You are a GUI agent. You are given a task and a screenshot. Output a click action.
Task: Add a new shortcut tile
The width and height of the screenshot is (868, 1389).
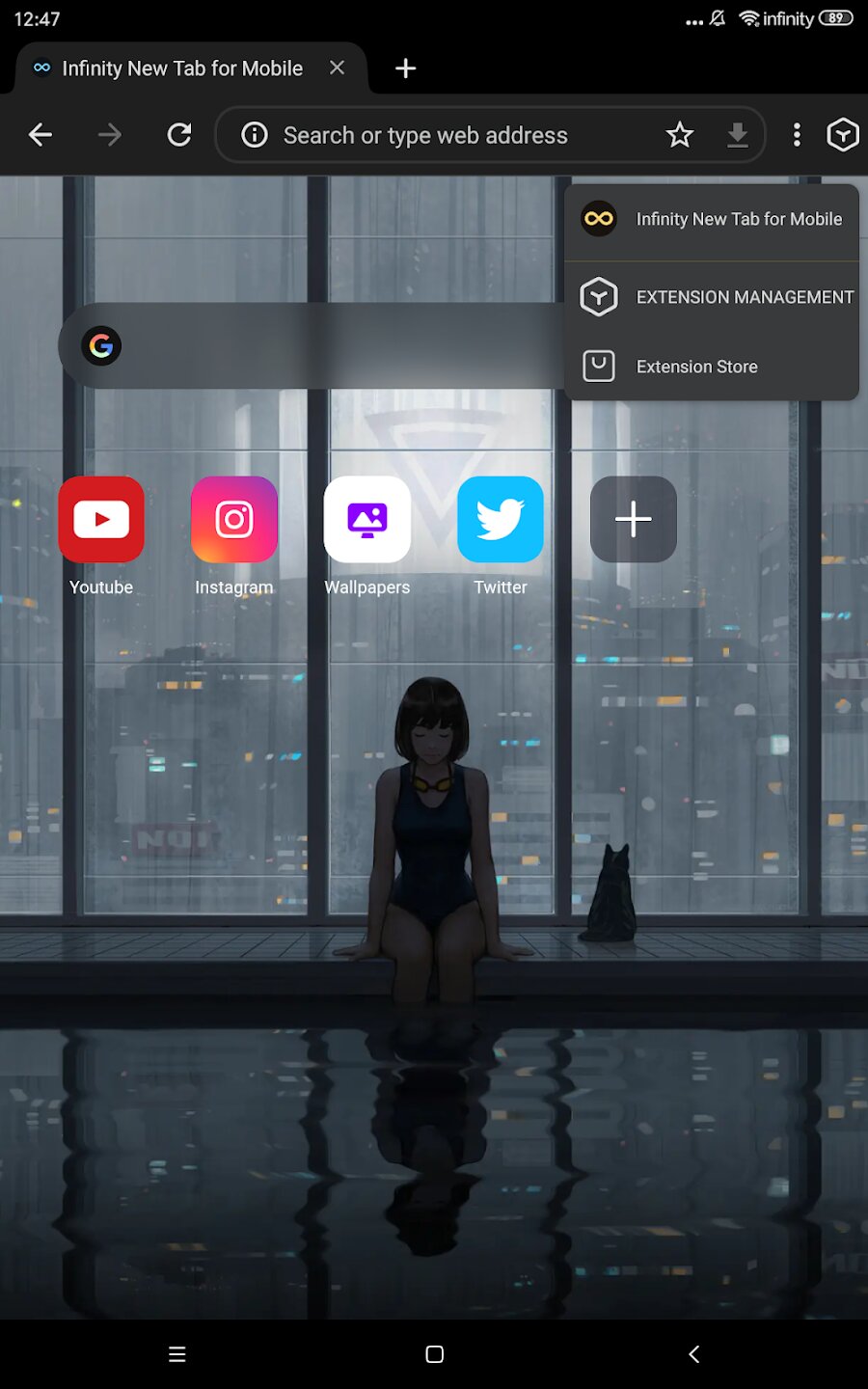(x=634, y=520)
